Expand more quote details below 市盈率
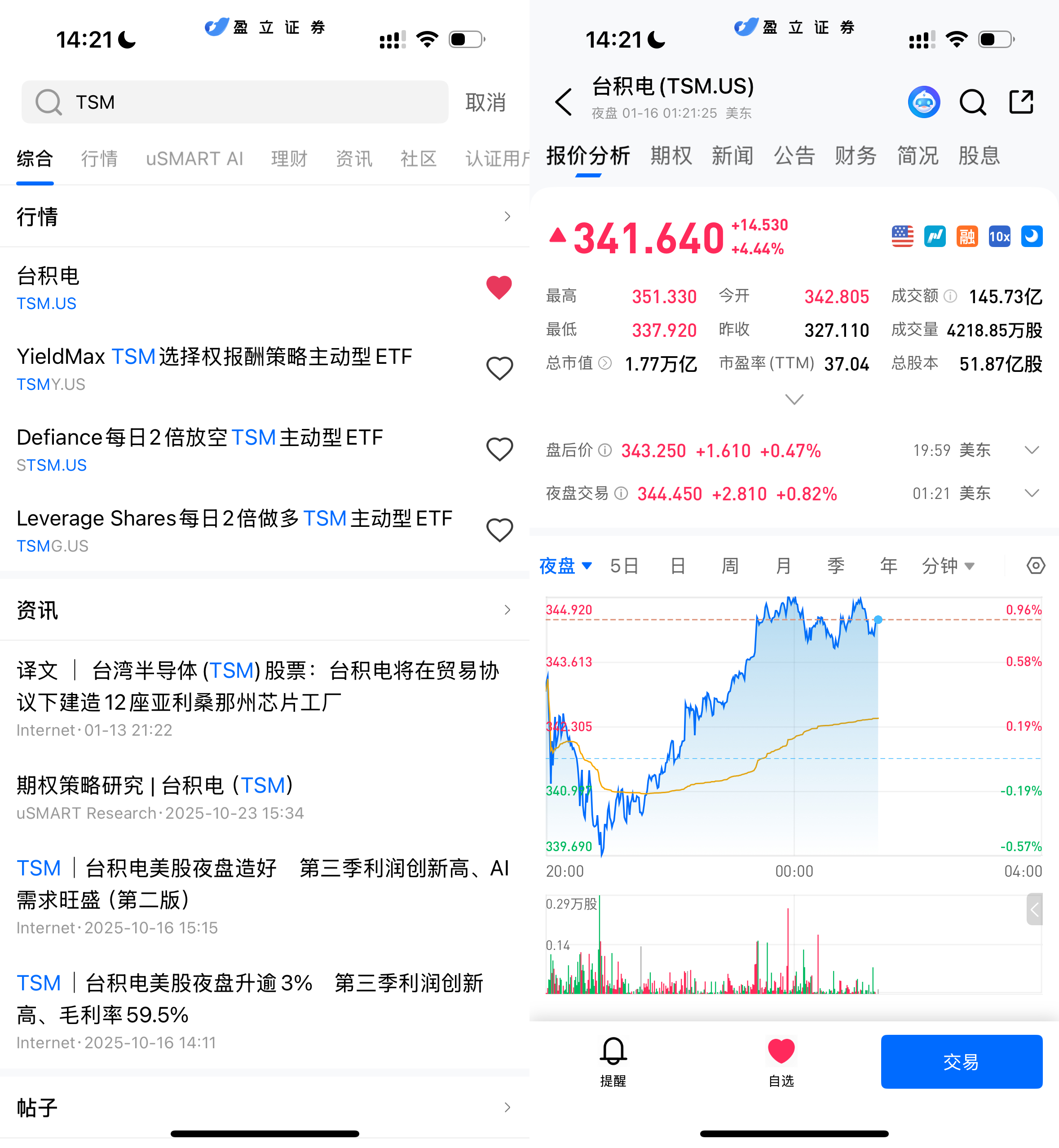This screenshot has width=1059, height=1148. (794, 399)
